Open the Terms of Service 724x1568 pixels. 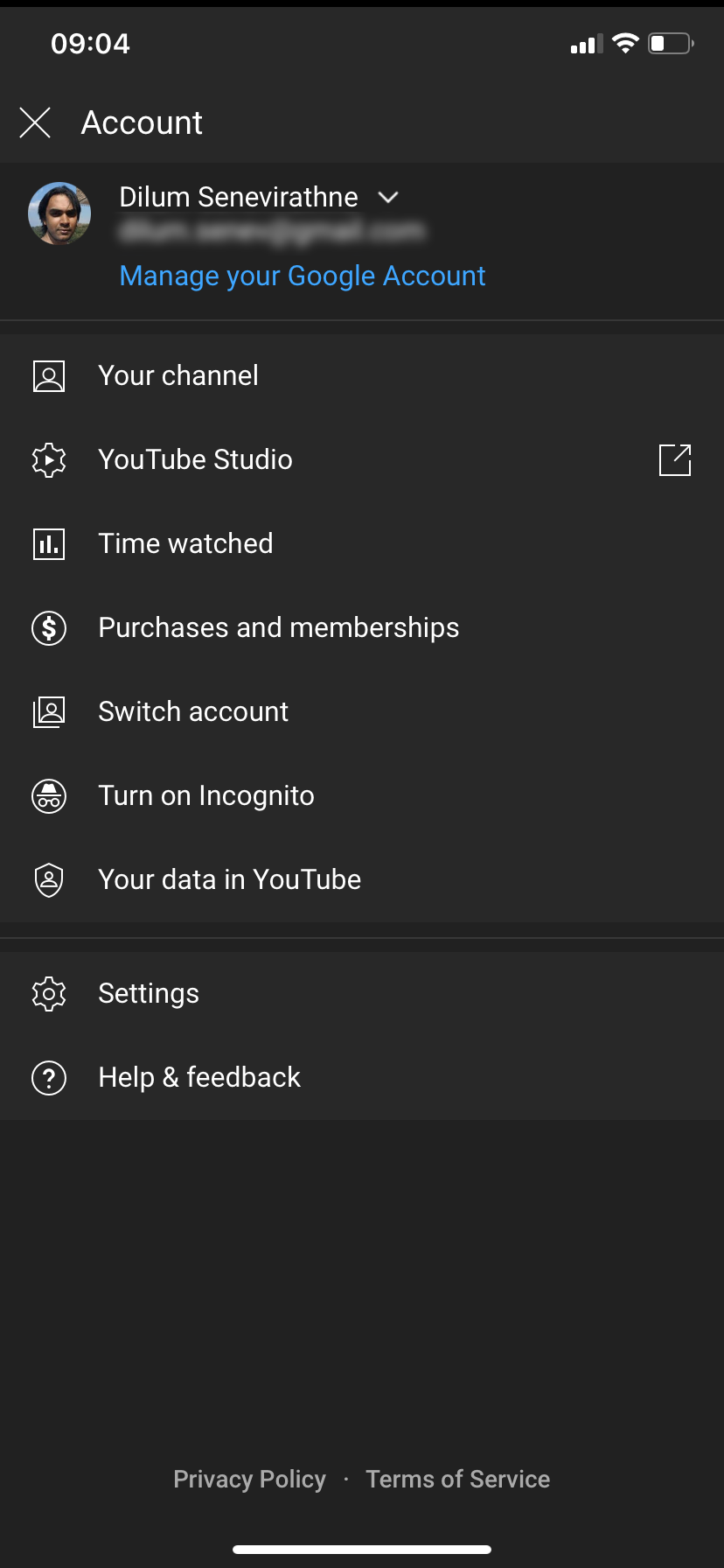pyautogui.click(x=457, y=1479)
